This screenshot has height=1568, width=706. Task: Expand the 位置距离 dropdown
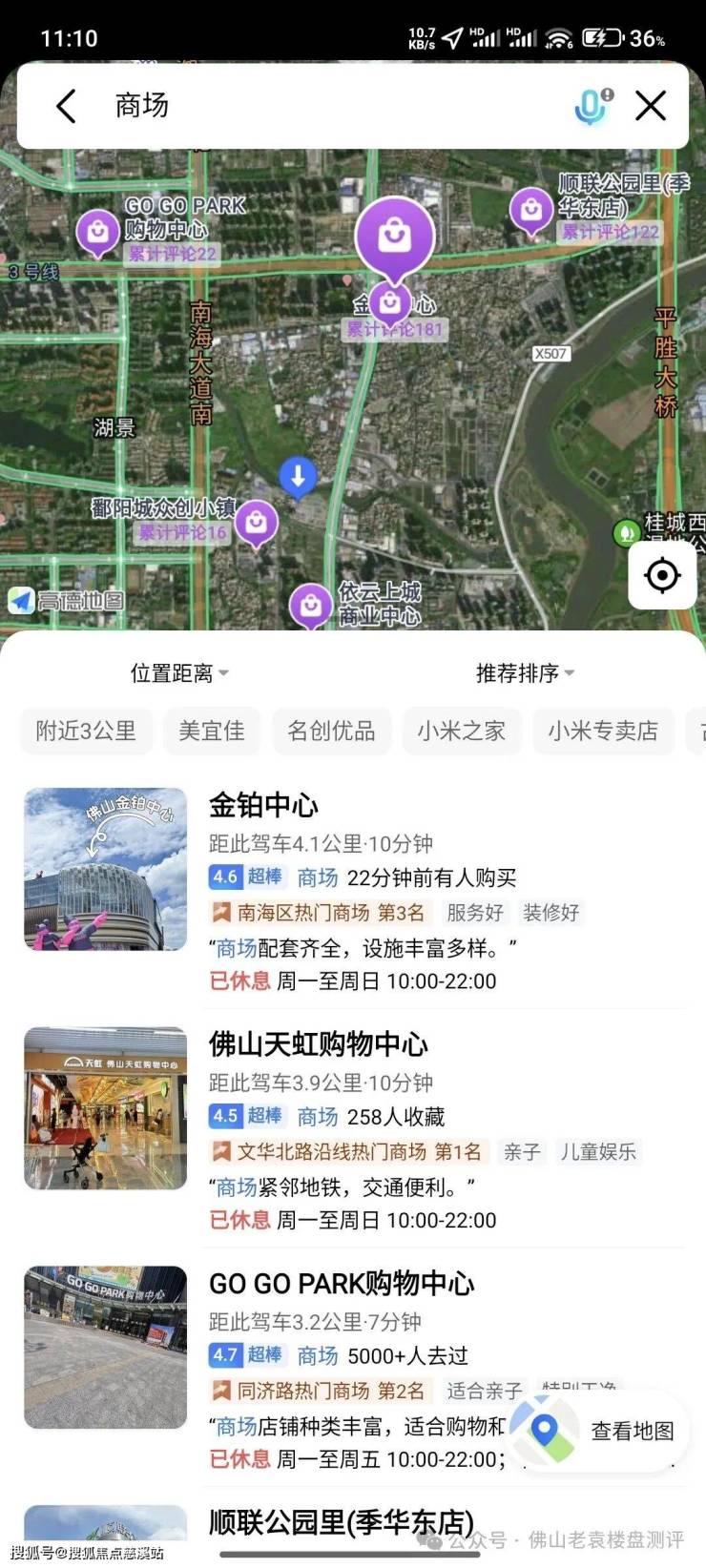point(179,673)
